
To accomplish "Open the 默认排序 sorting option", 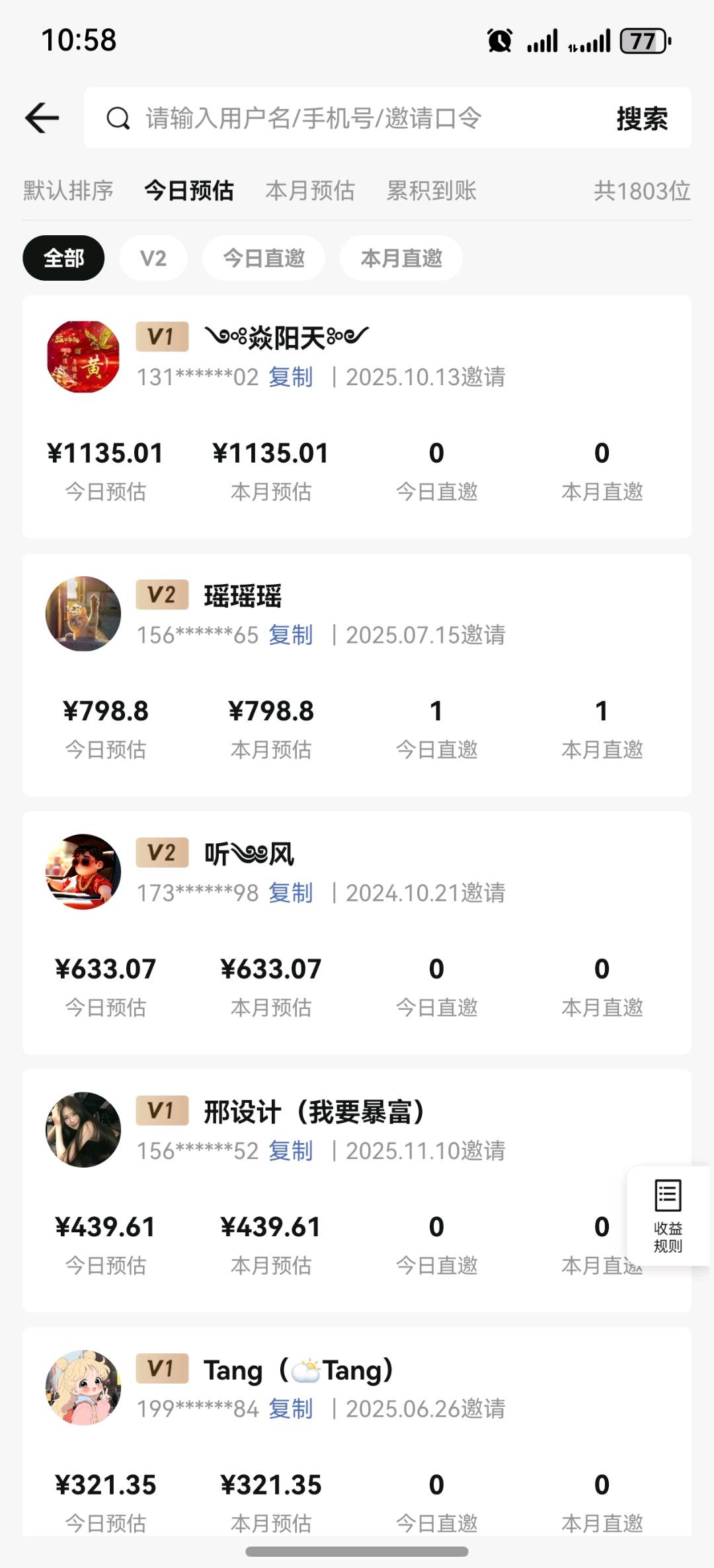I will pyautogui.click(x=67, y=190).
